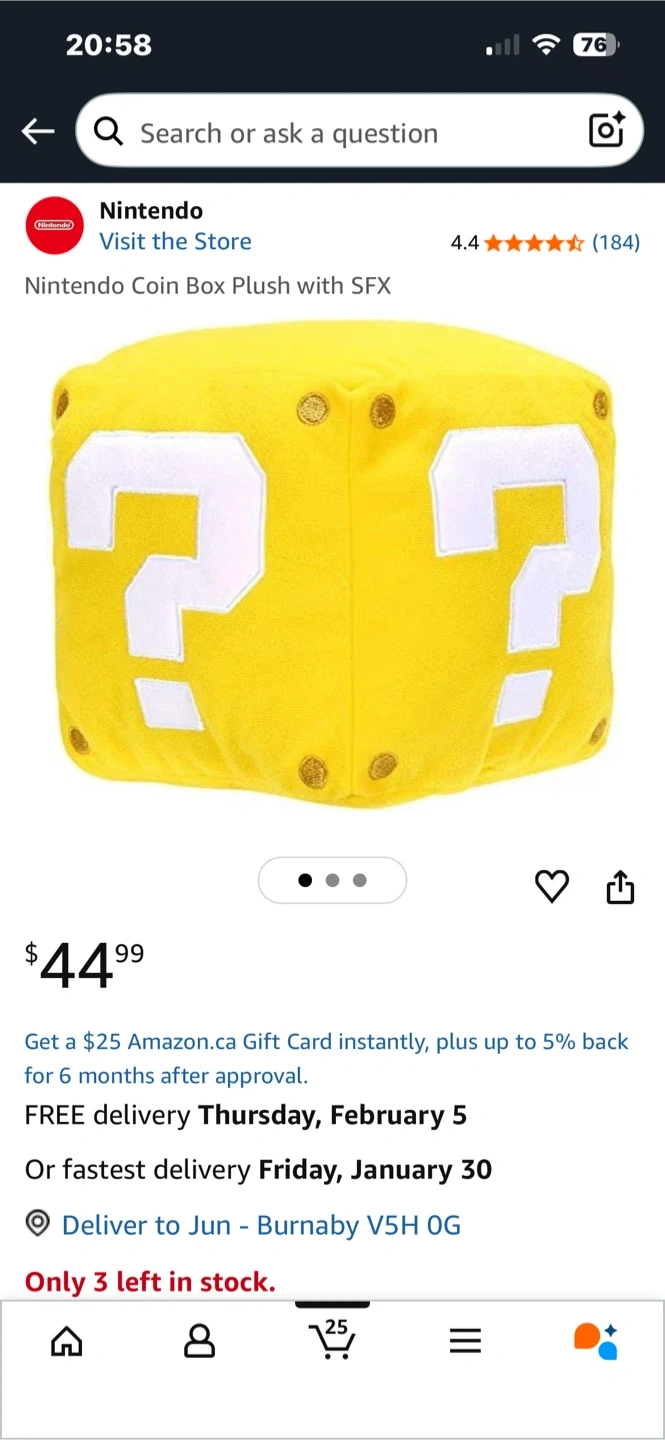The width and height of the screenshot is (665, 1440).
Task: Add item to wish list heart
Action: click(551, 886)
